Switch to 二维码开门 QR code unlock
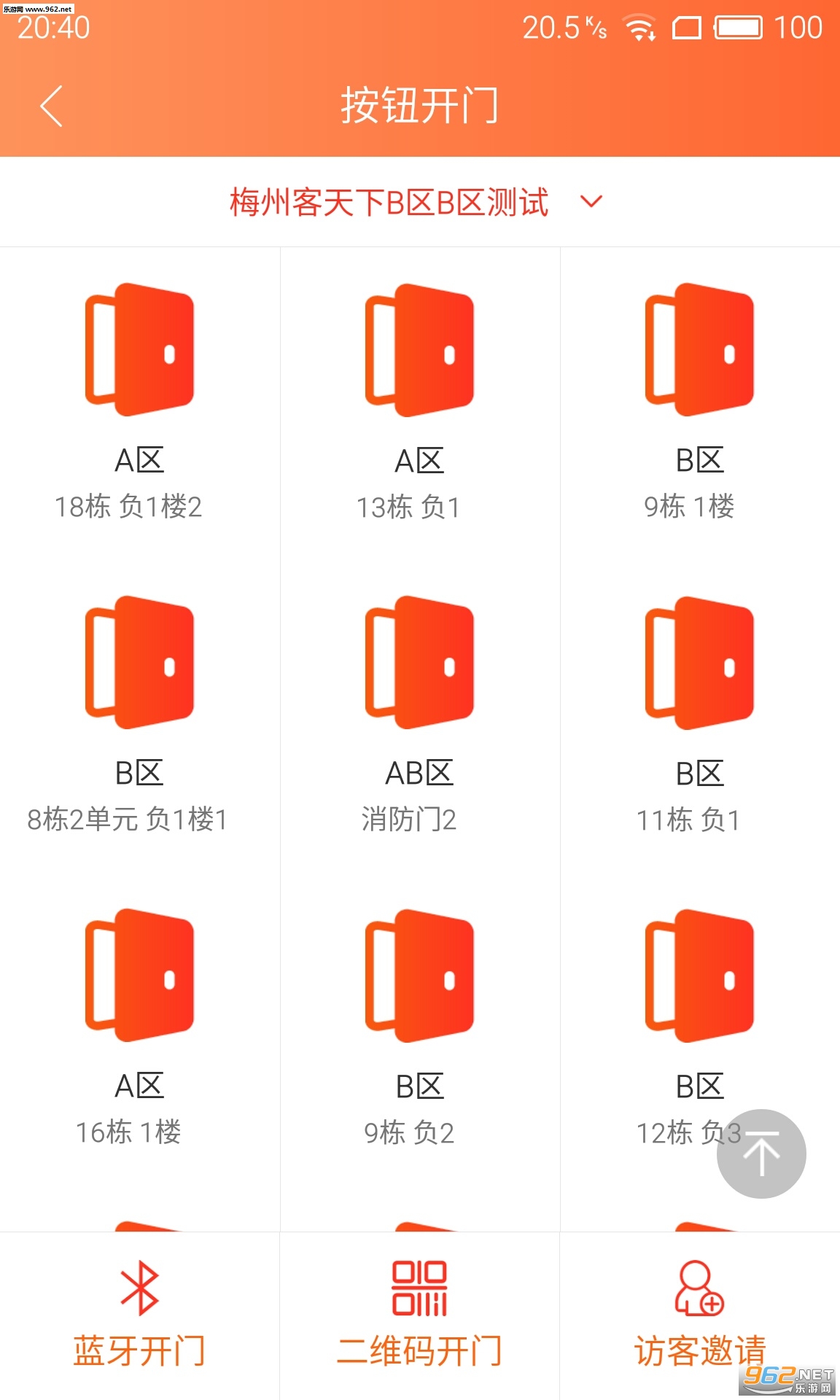 (x=419, y=1315)
